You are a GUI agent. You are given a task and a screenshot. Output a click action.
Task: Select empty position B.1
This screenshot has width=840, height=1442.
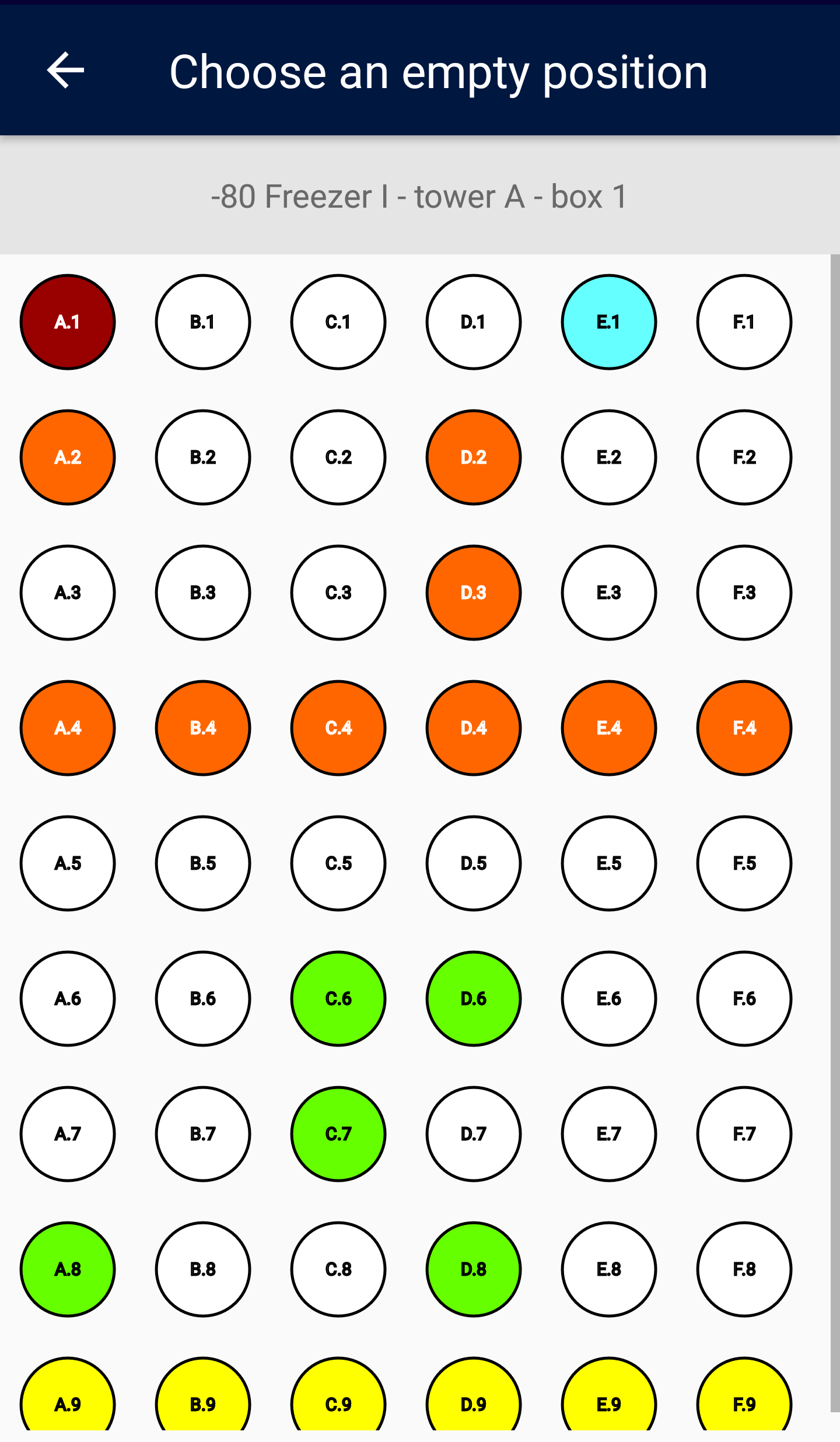pos(202,322)
